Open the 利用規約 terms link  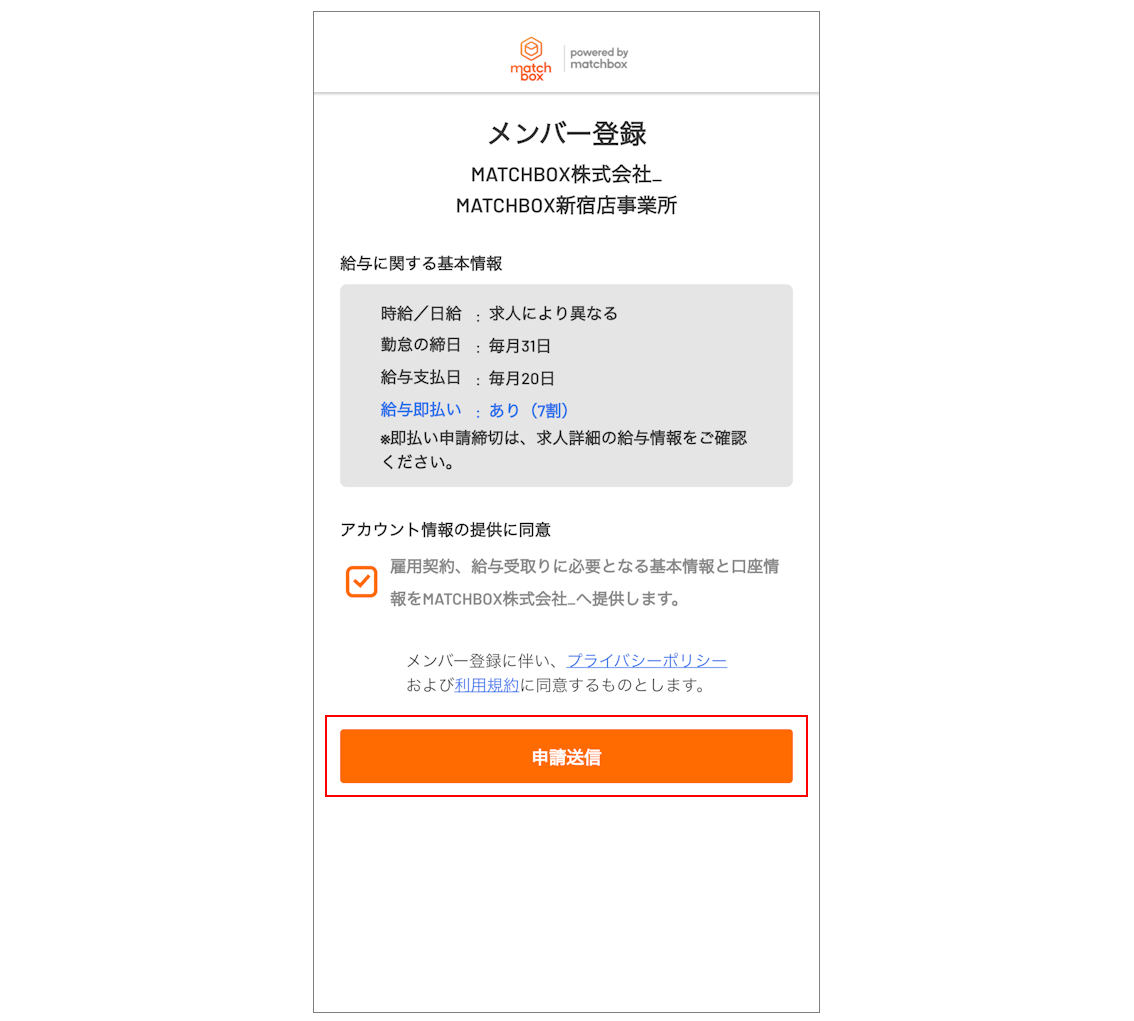[x=486, y=686]
